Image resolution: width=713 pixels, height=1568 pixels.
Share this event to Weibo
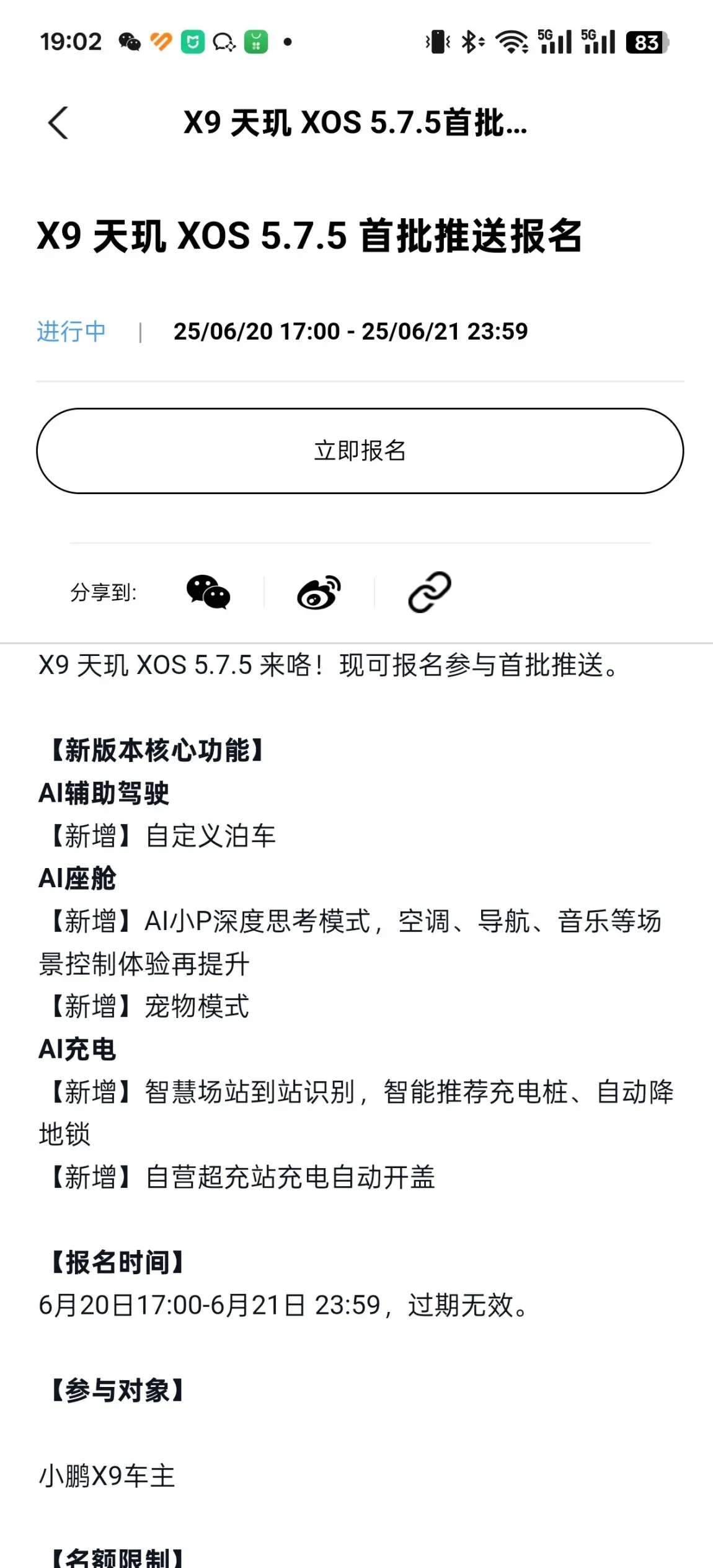319,593
